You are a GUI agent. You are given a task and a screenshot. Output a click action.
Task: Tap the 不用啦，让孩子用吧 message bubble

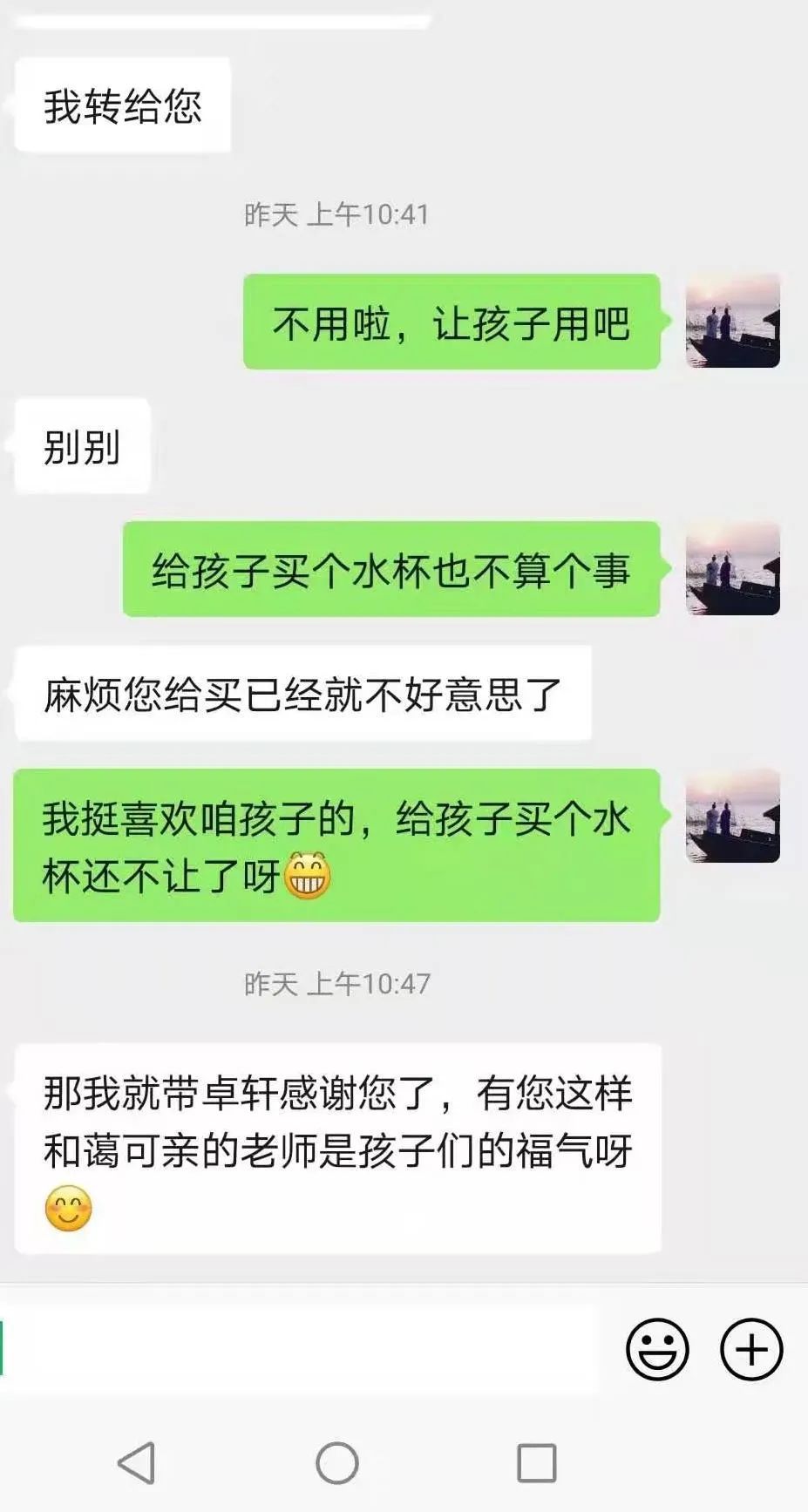click(450, 325)
